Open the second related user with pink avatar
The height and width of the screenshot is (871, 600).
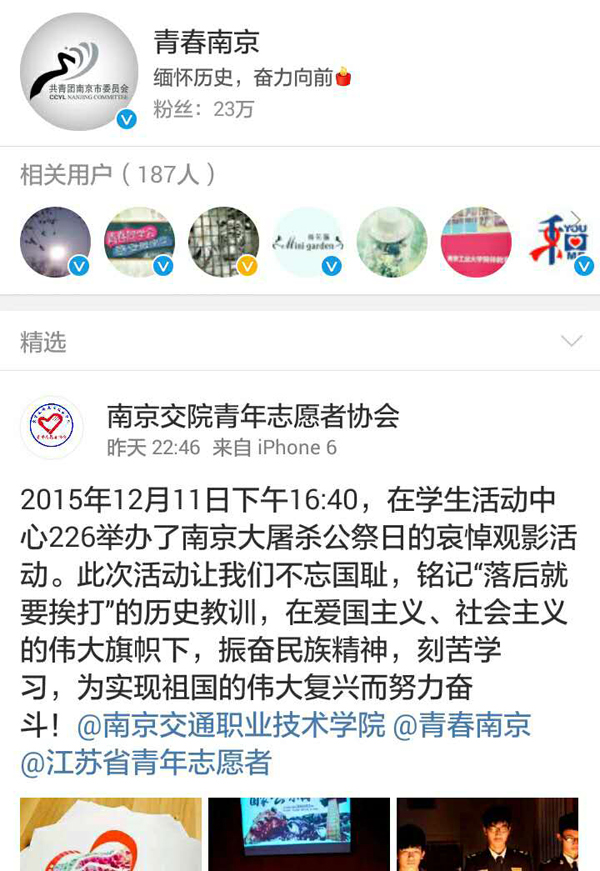pos(139,242)
